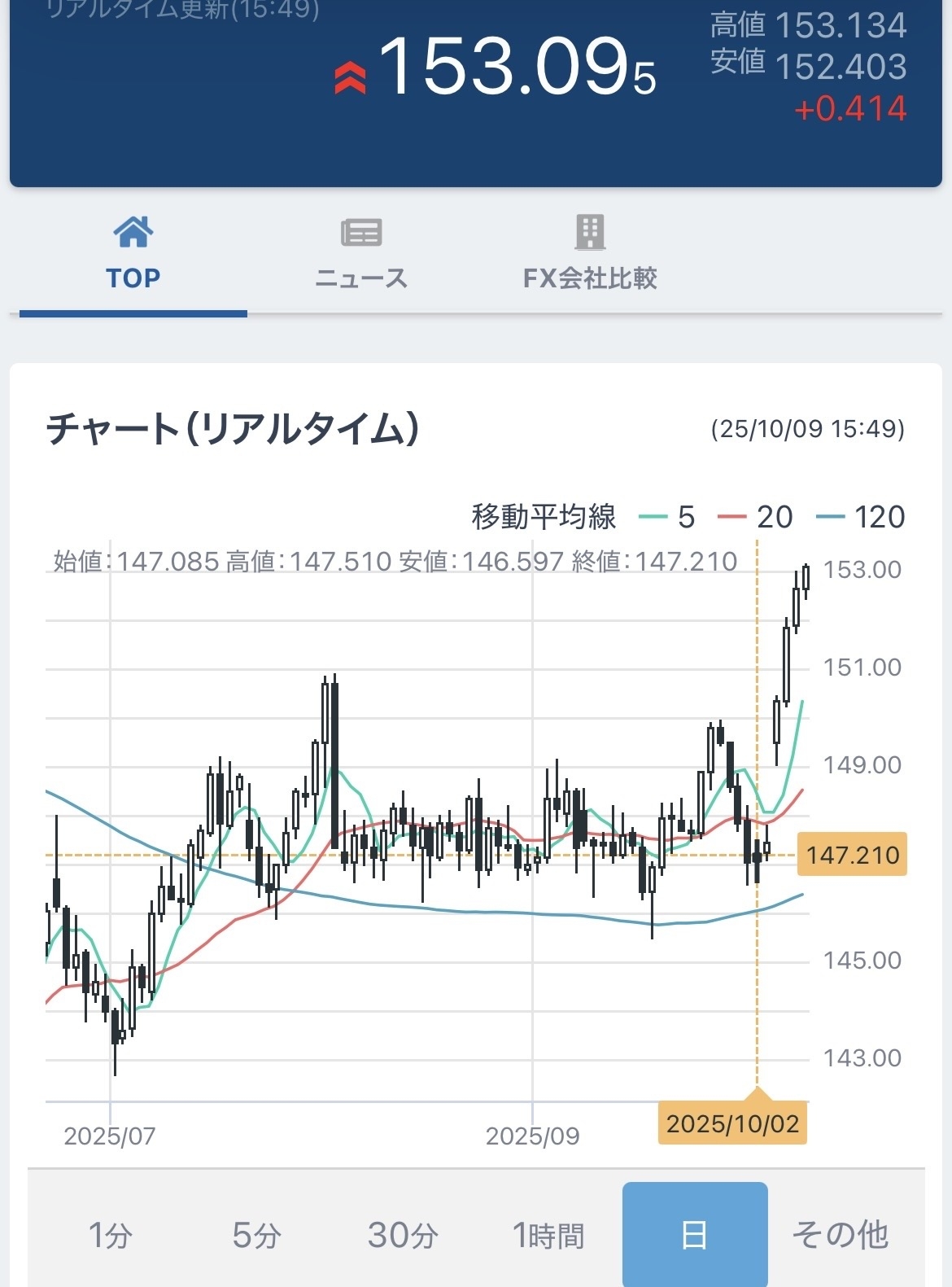Choose the 1時間 chart interval
Screen dimensions: 952x1287
(548, 1235)
